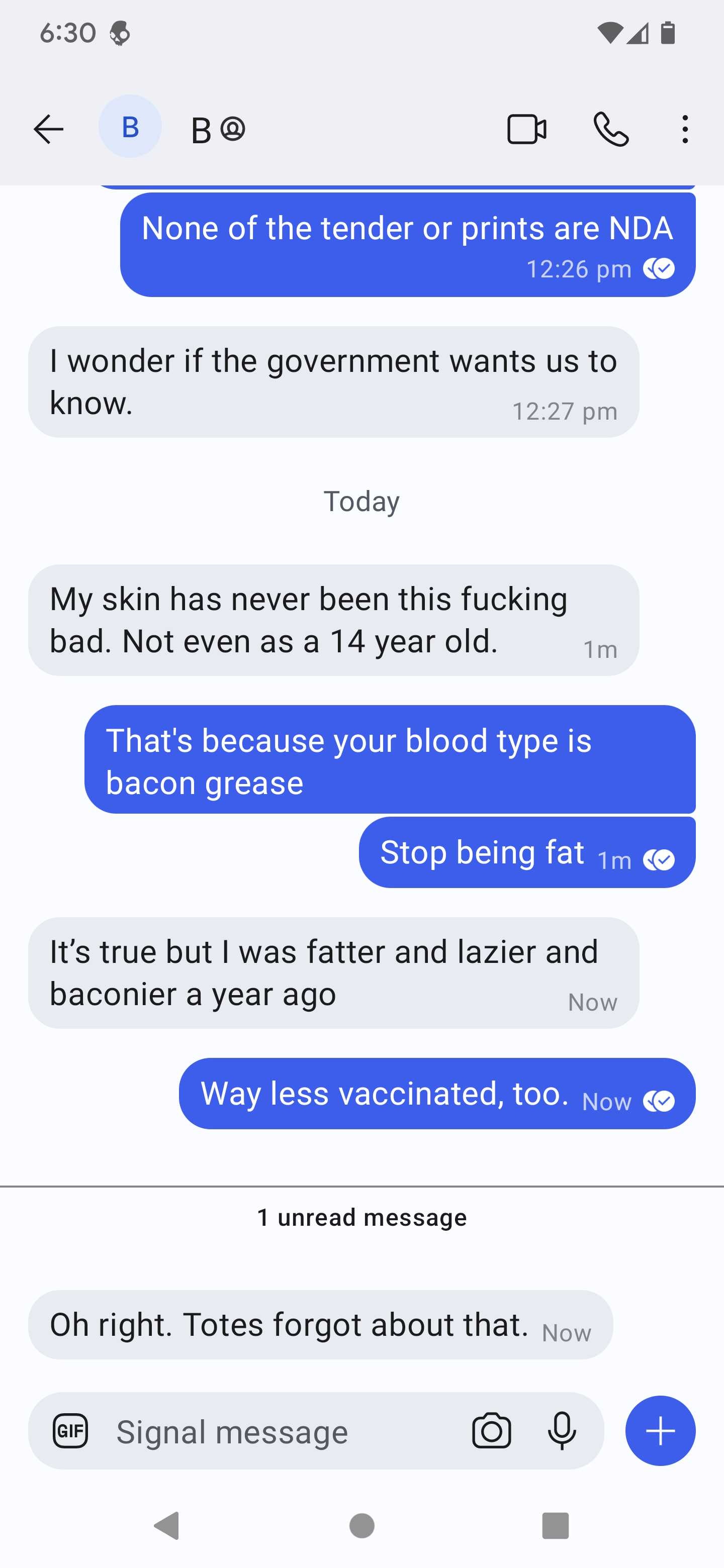Start a voice call with B@

click(x=611, y=129)
